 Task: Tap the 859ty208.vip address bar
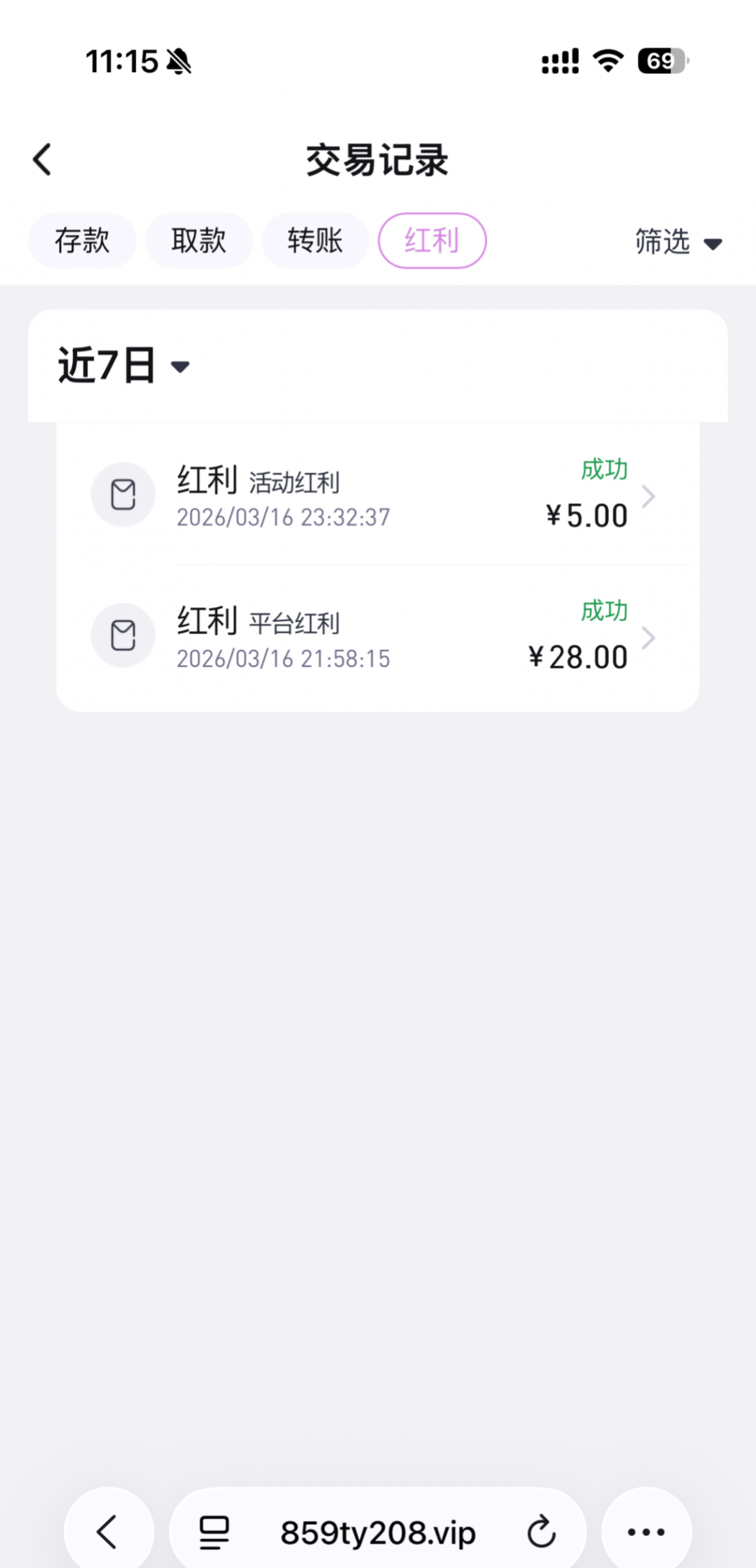pyautogui.click(x=378, y=1531)
